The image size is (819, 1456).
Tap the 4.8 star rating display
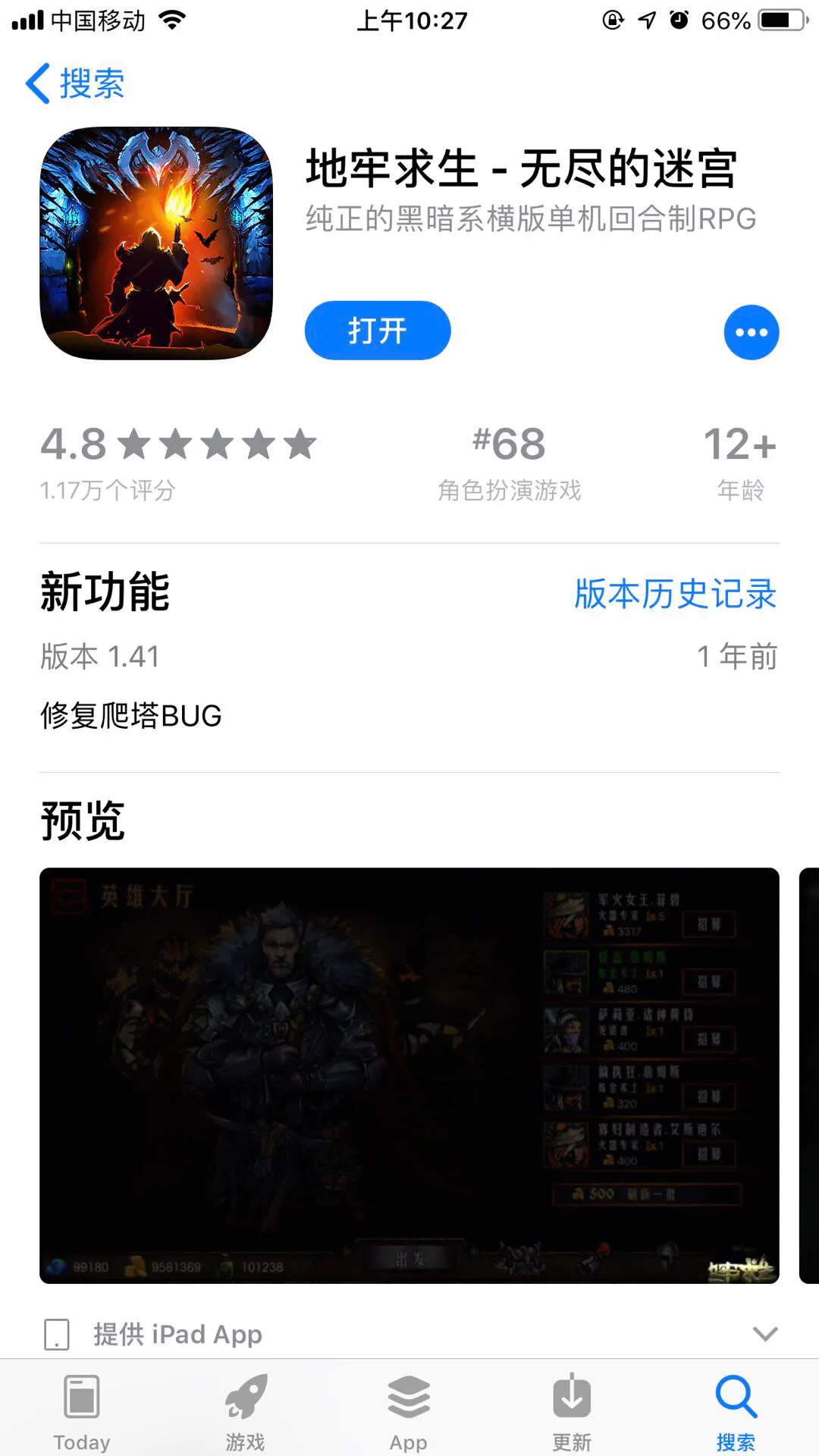(177, 445)
